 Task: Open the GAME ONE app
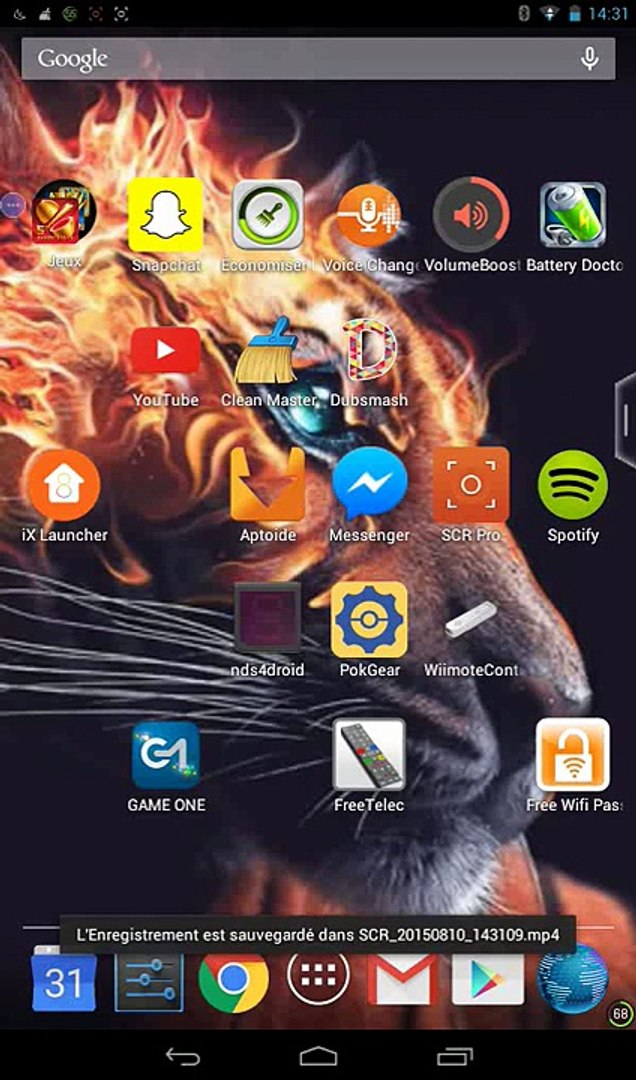165,756
